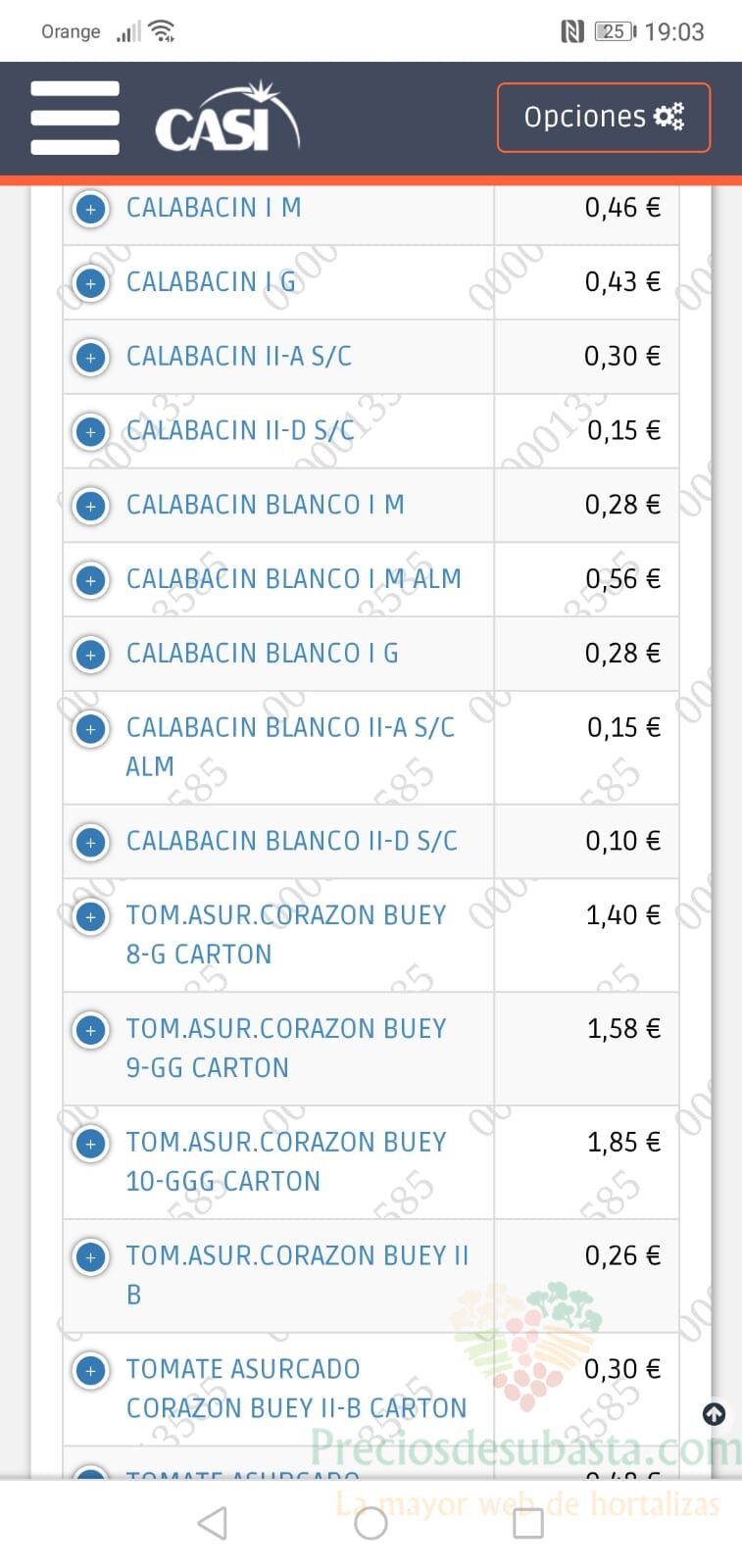Open the Opciones settings button

tap(603, 118)
